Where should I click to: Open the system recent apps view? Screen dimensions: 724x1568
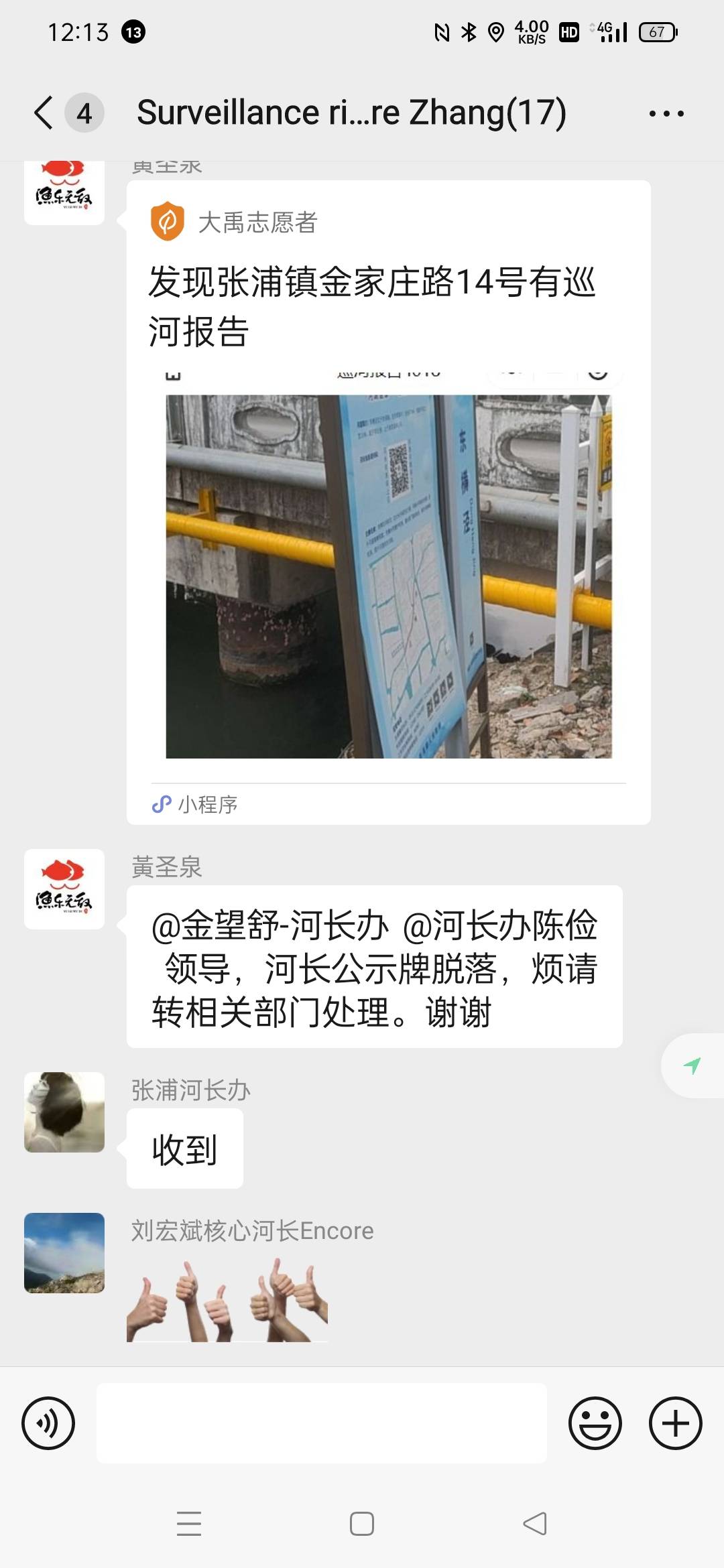tap(189, 1524)
